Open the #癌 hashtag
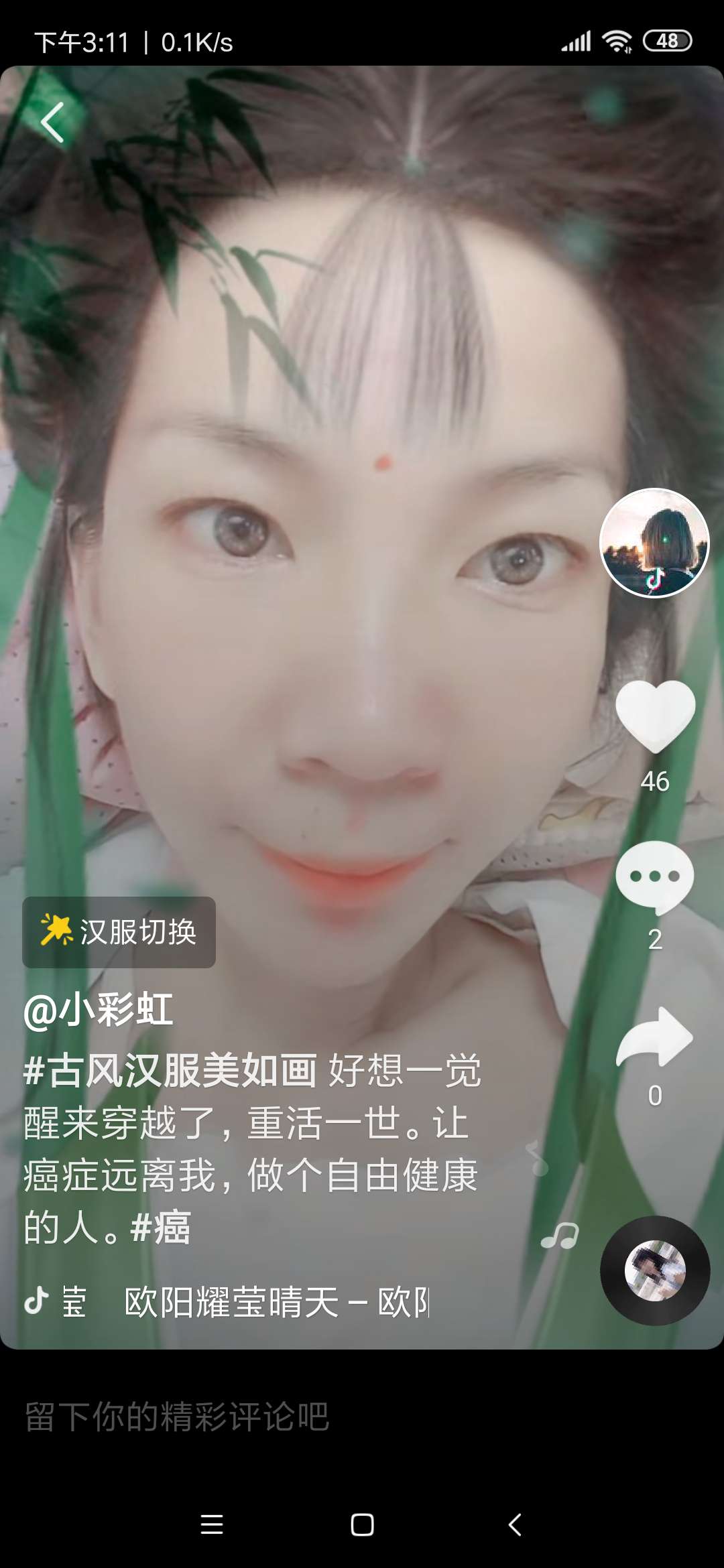The width and height of the screenshot is (724, 1568). (161, 1228)
